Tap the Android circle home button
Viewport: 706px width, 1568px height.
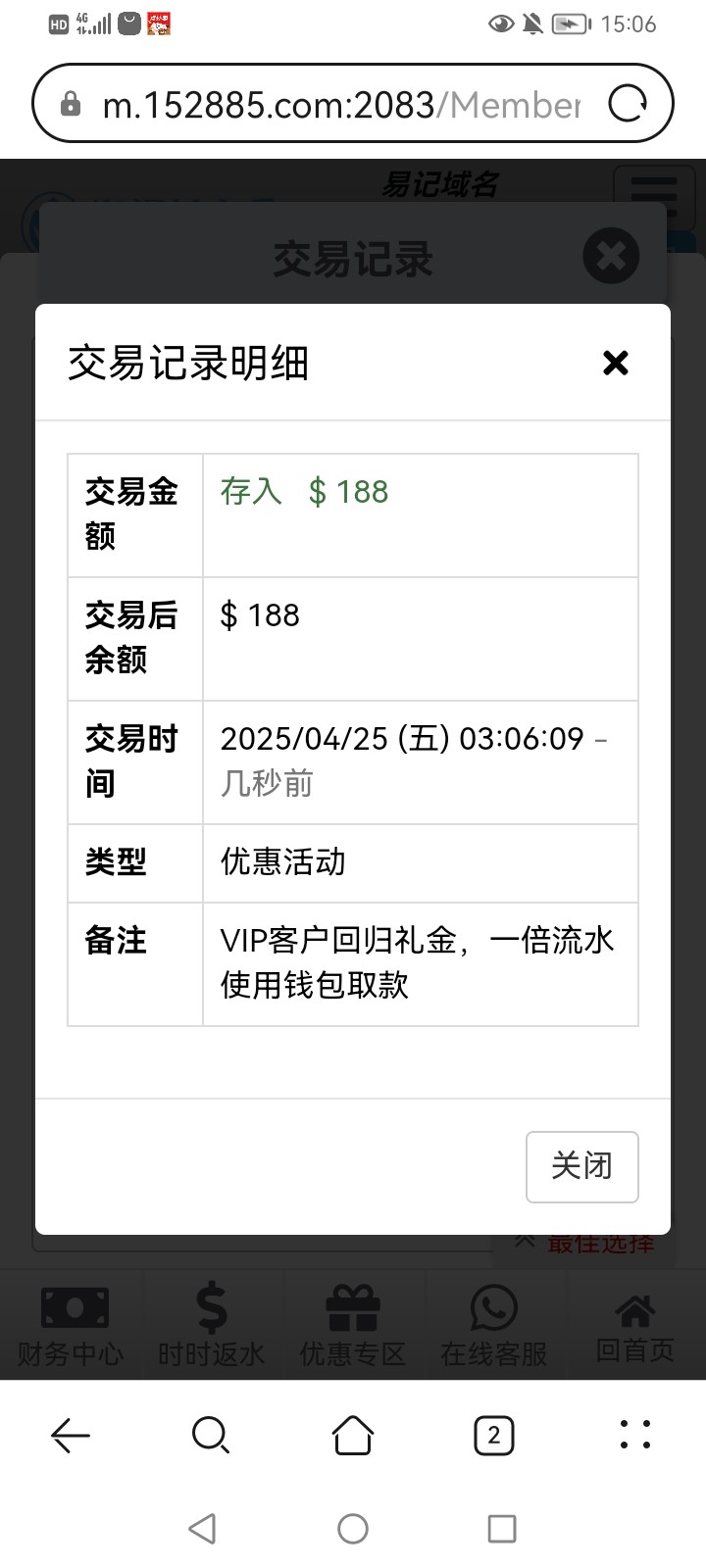pyautogui.click(x=353, y=1527)
